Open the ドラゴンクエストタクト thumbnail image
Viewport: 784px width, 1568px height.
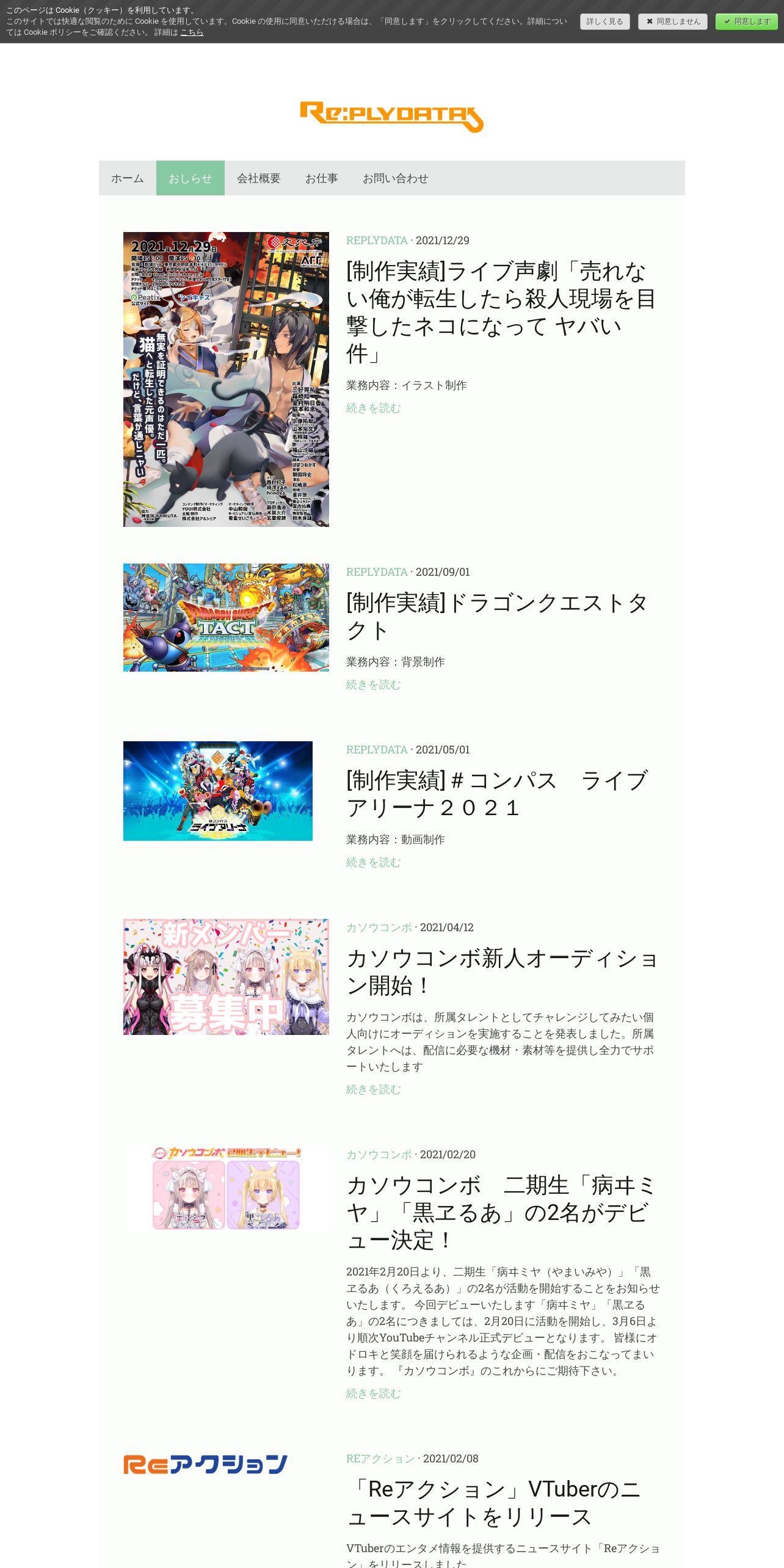point(226,617)
